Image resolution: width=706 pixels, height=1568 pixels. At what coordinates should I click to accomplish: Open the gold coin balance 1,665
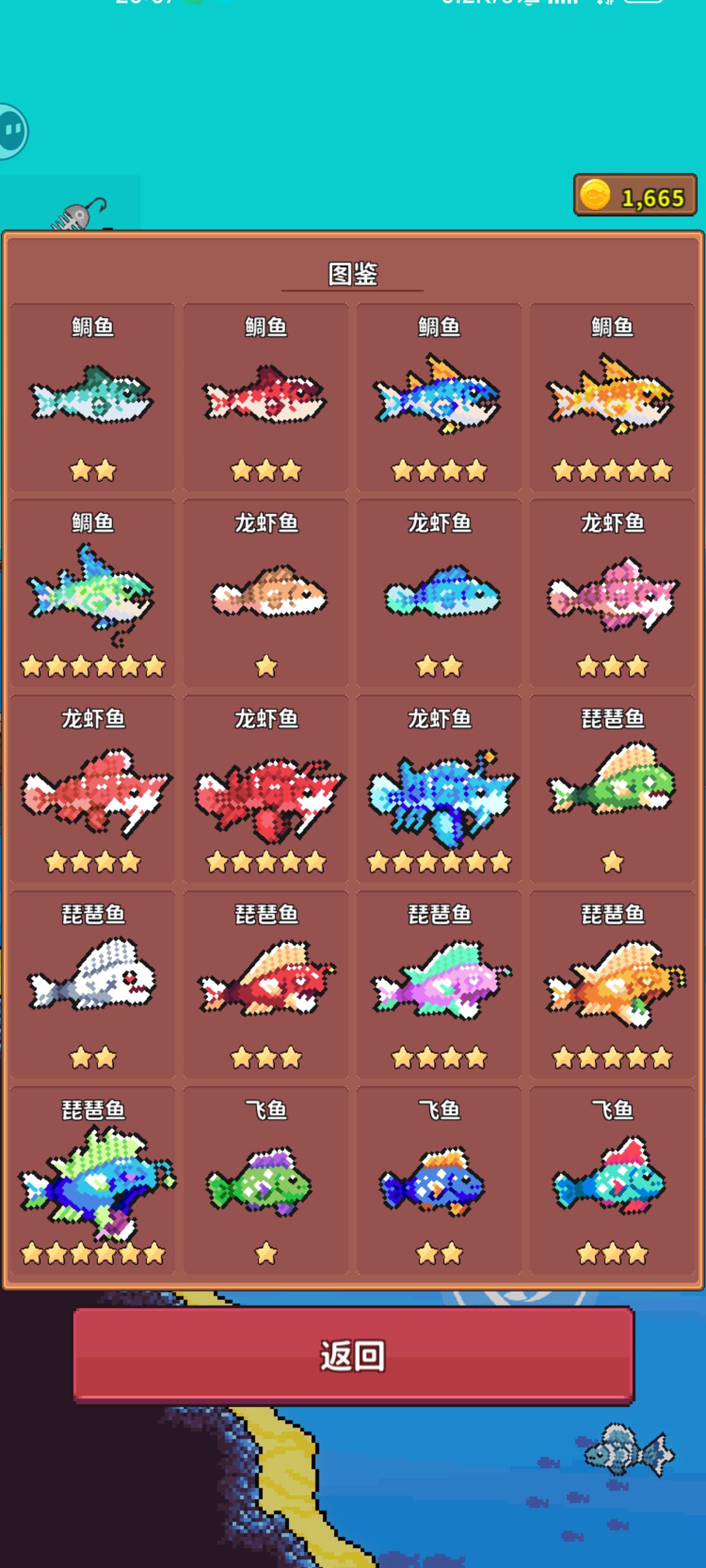635,196
